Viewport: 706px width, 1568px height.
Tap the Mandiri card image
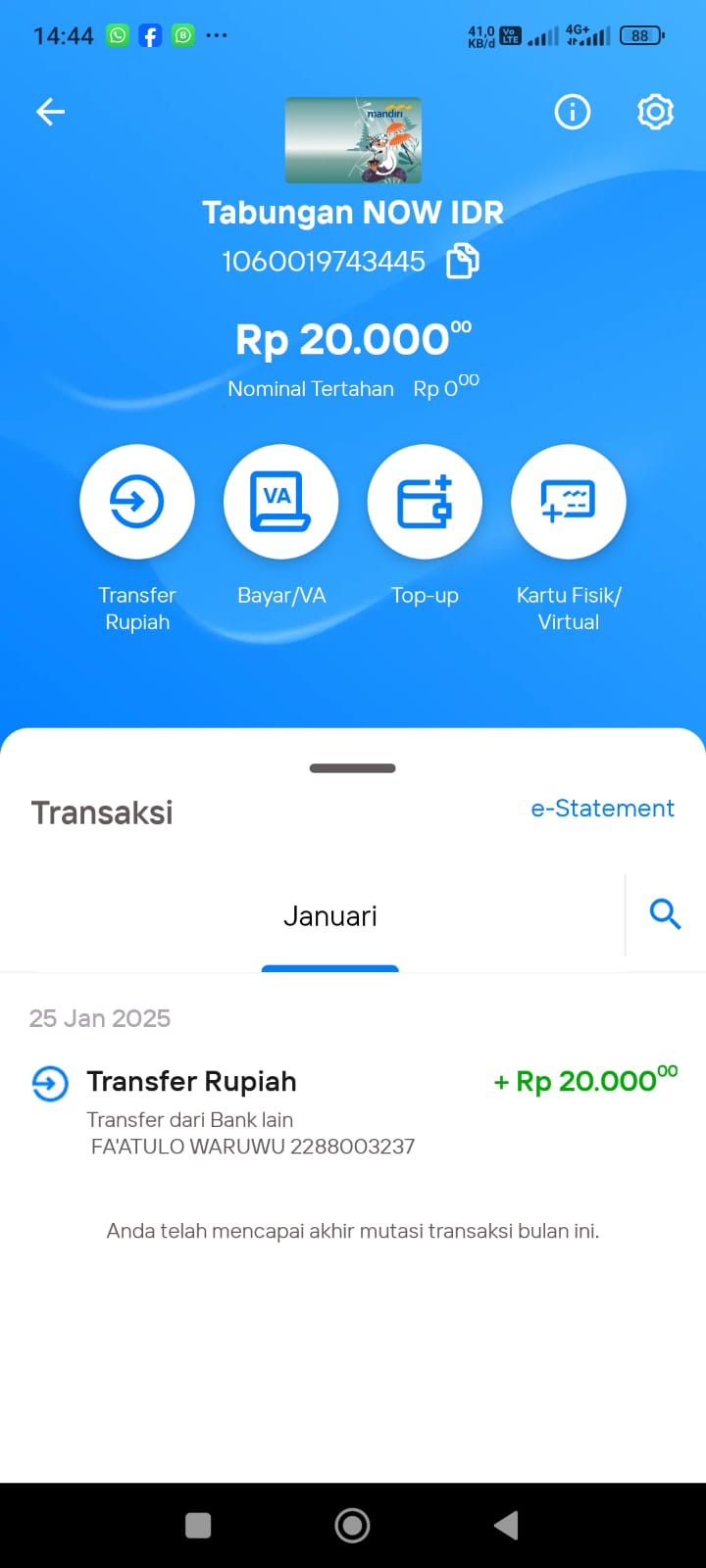click(353, 140)
